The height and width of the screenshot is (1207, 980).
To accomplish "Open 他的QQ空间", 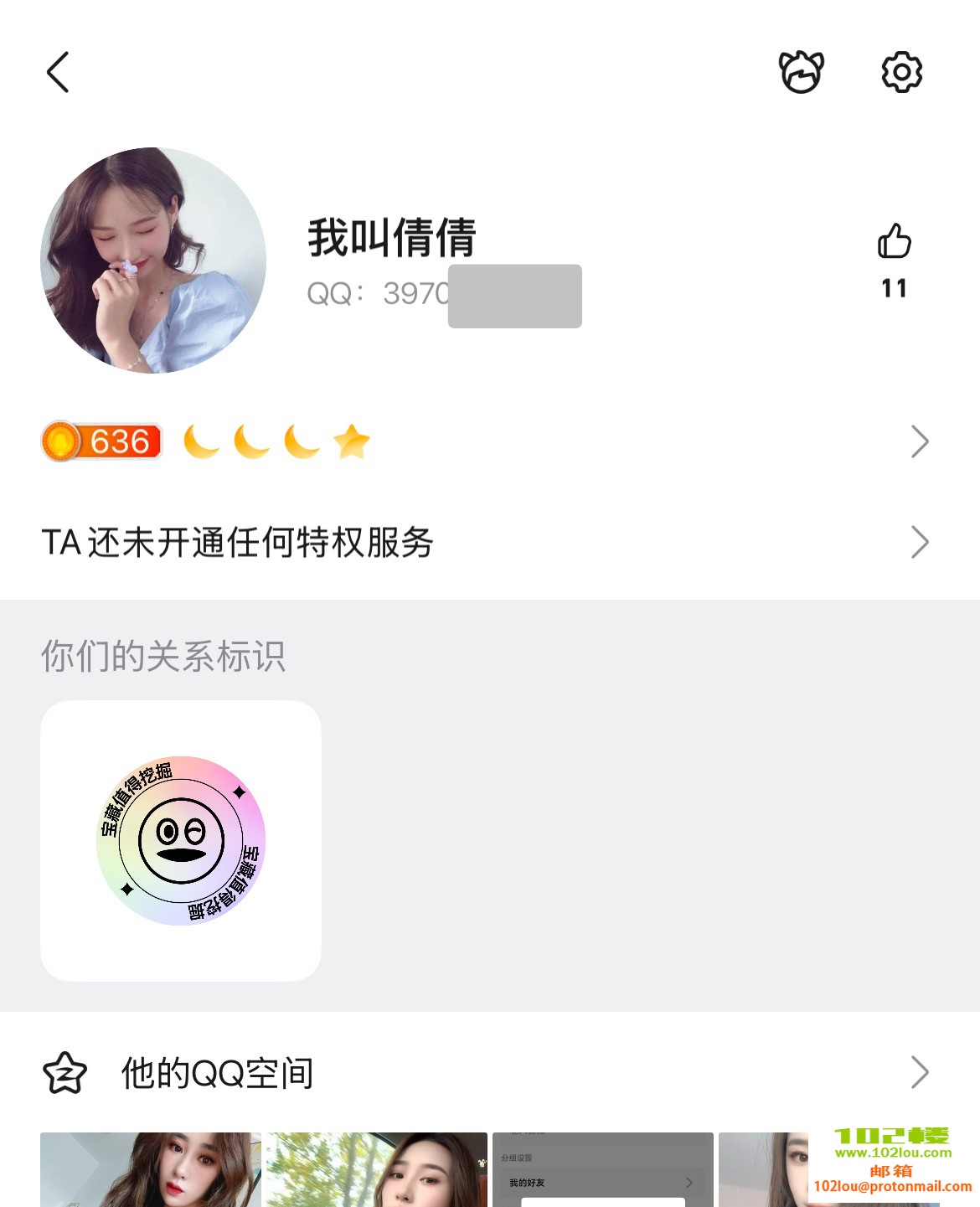I will pyautogui.click(x=486, y=1073).
